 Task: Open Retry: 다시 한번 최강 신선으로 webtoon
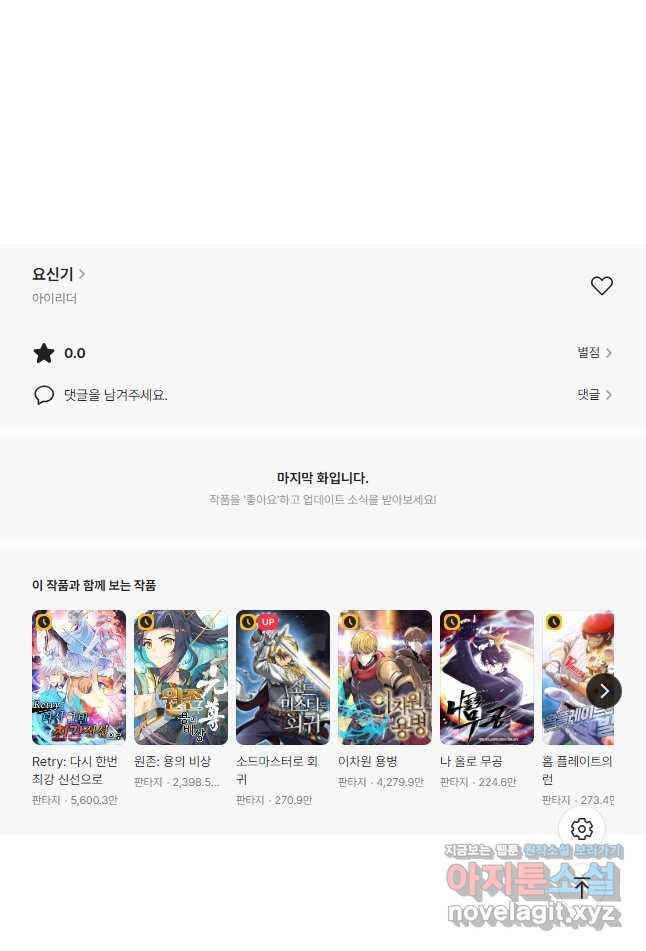(x=79, y=678)
